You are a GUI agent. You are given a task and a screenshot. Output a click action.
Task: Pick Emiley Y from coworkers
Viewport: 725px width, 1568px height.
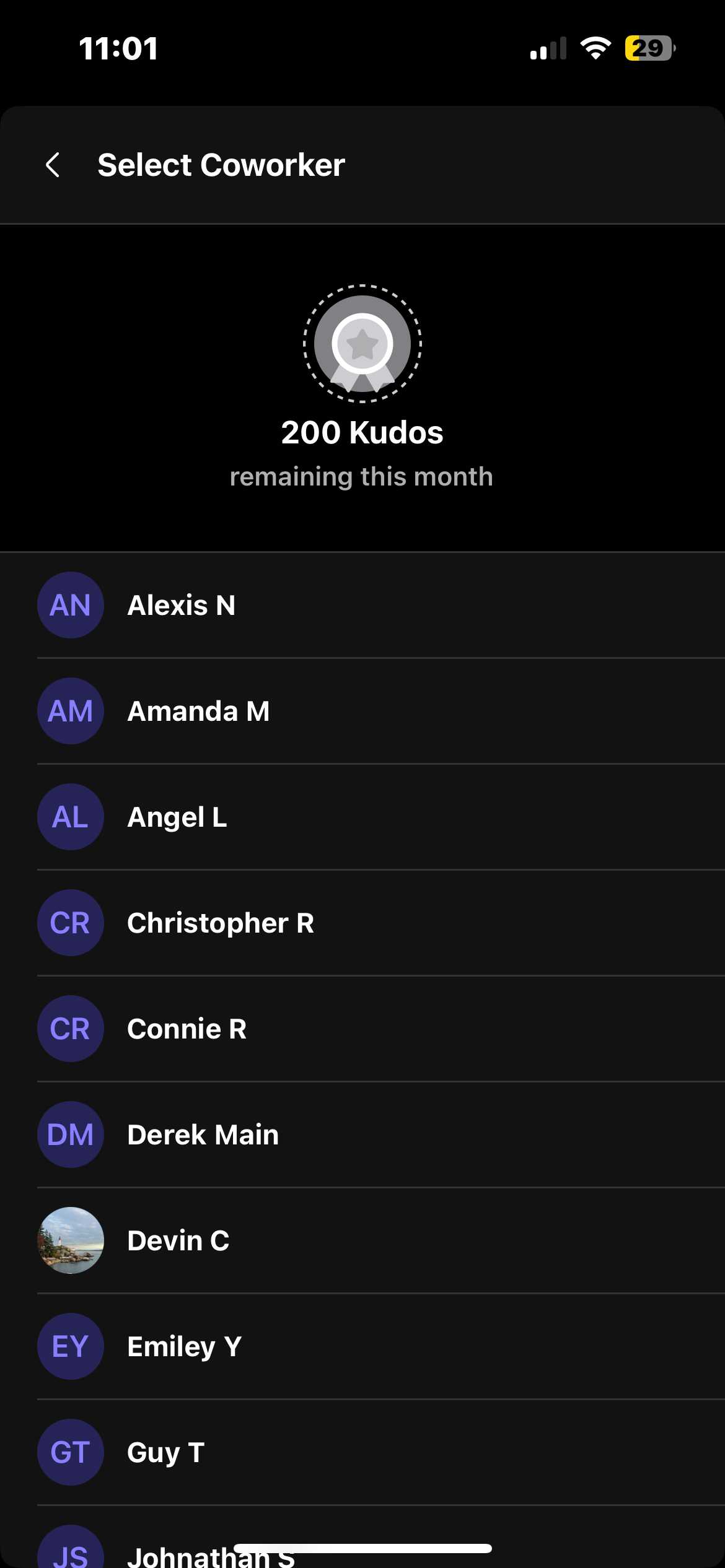[184, 1346]
